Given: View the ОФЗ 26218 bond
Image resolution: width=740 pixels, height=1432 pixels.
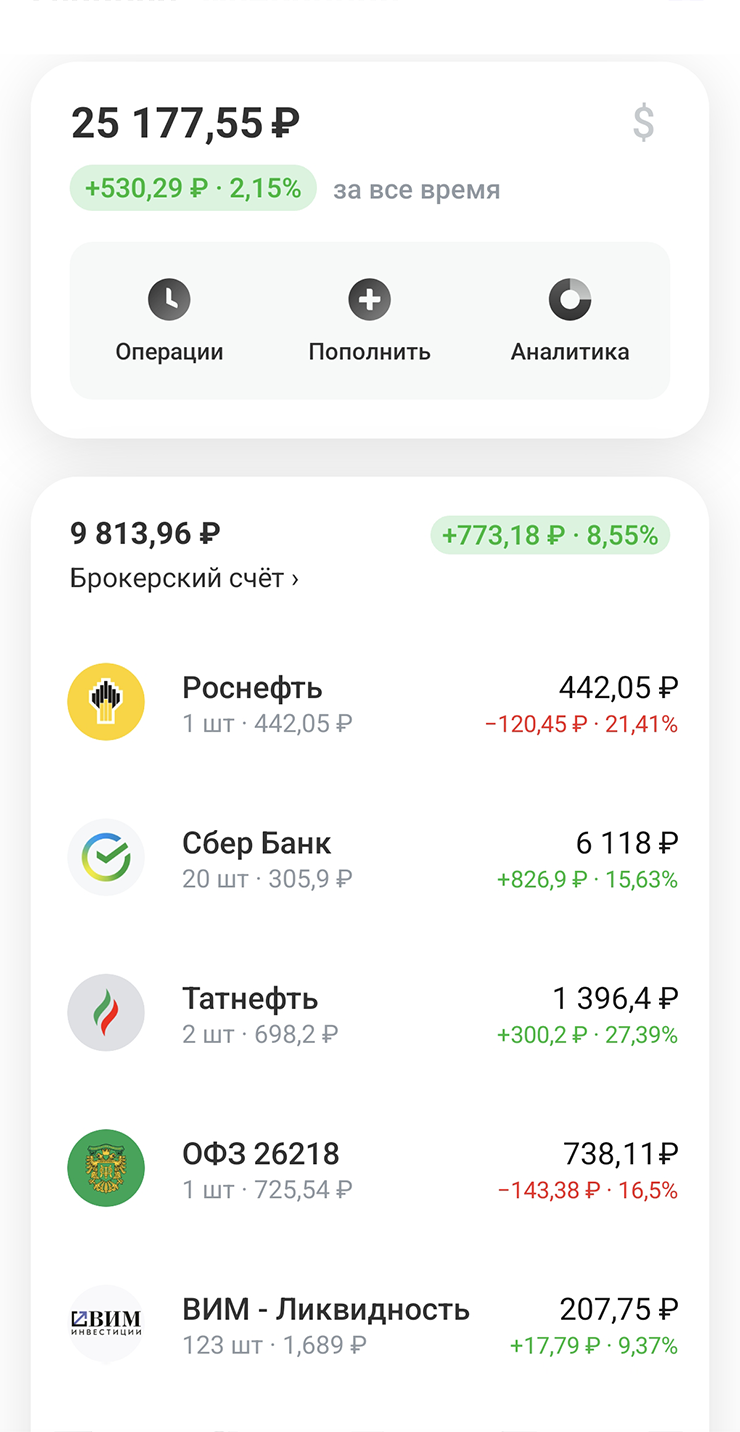Looking at the screenshot, I should coord(370,1170).
